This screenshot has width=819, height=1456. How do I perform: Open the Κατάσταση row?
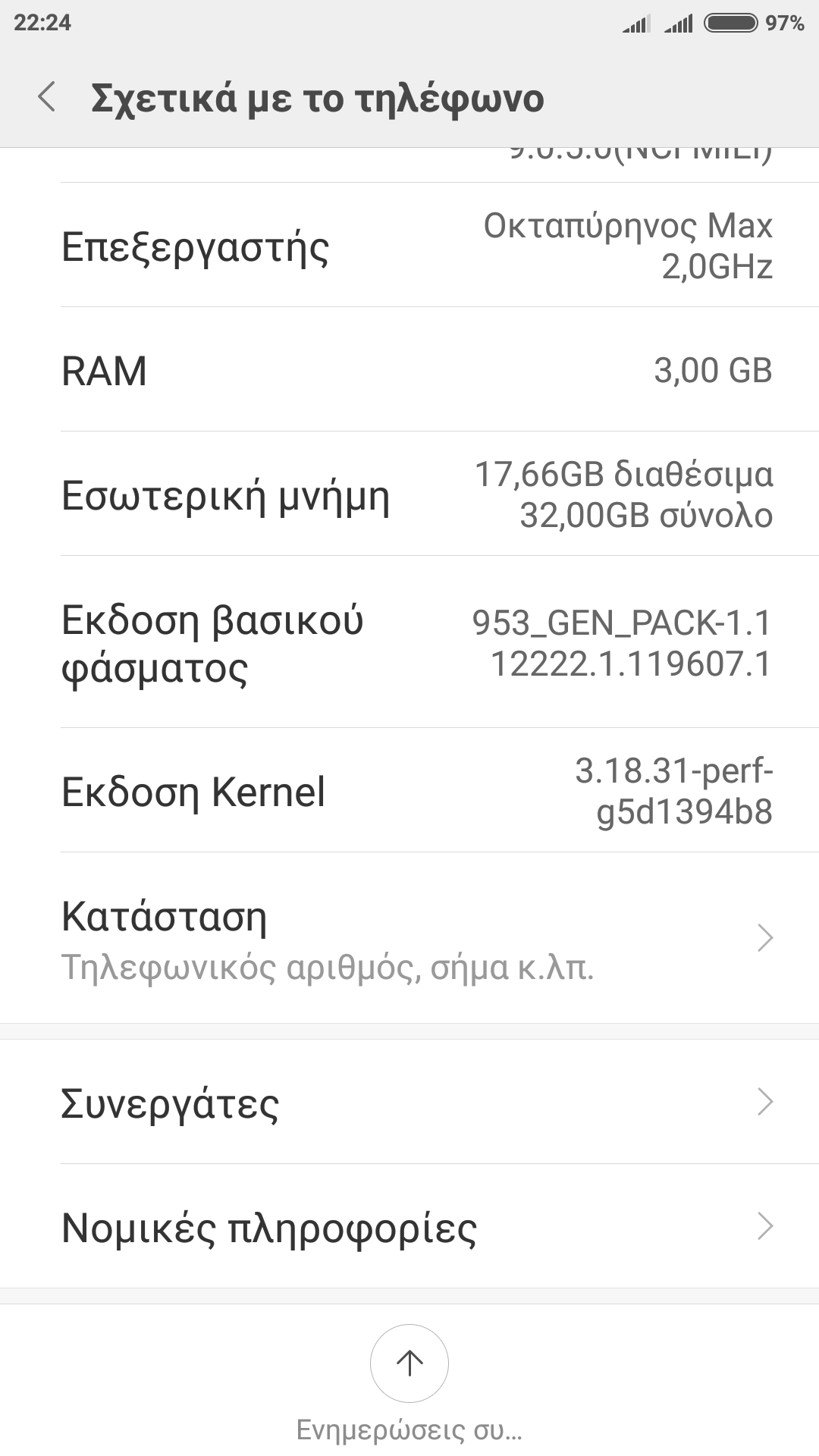(409, 938)
